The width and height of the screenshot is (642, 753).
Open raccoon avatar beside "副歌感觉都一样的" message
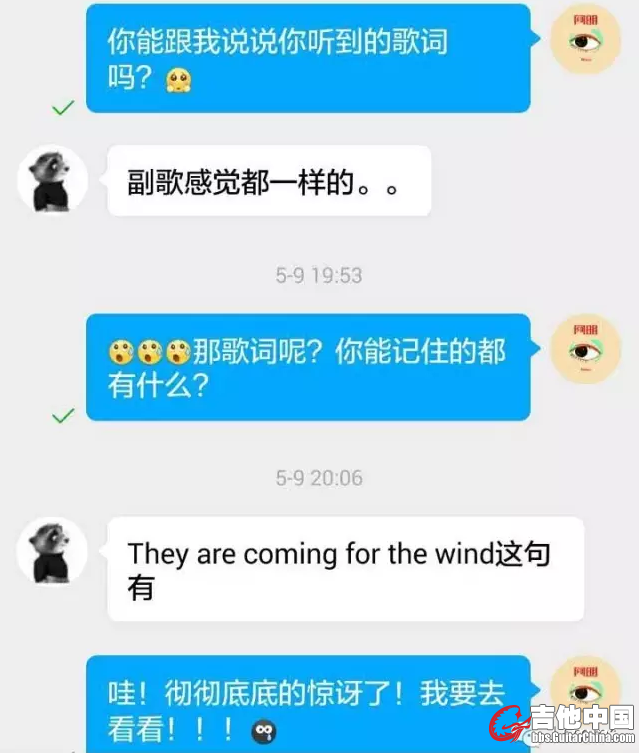point(52,180)
